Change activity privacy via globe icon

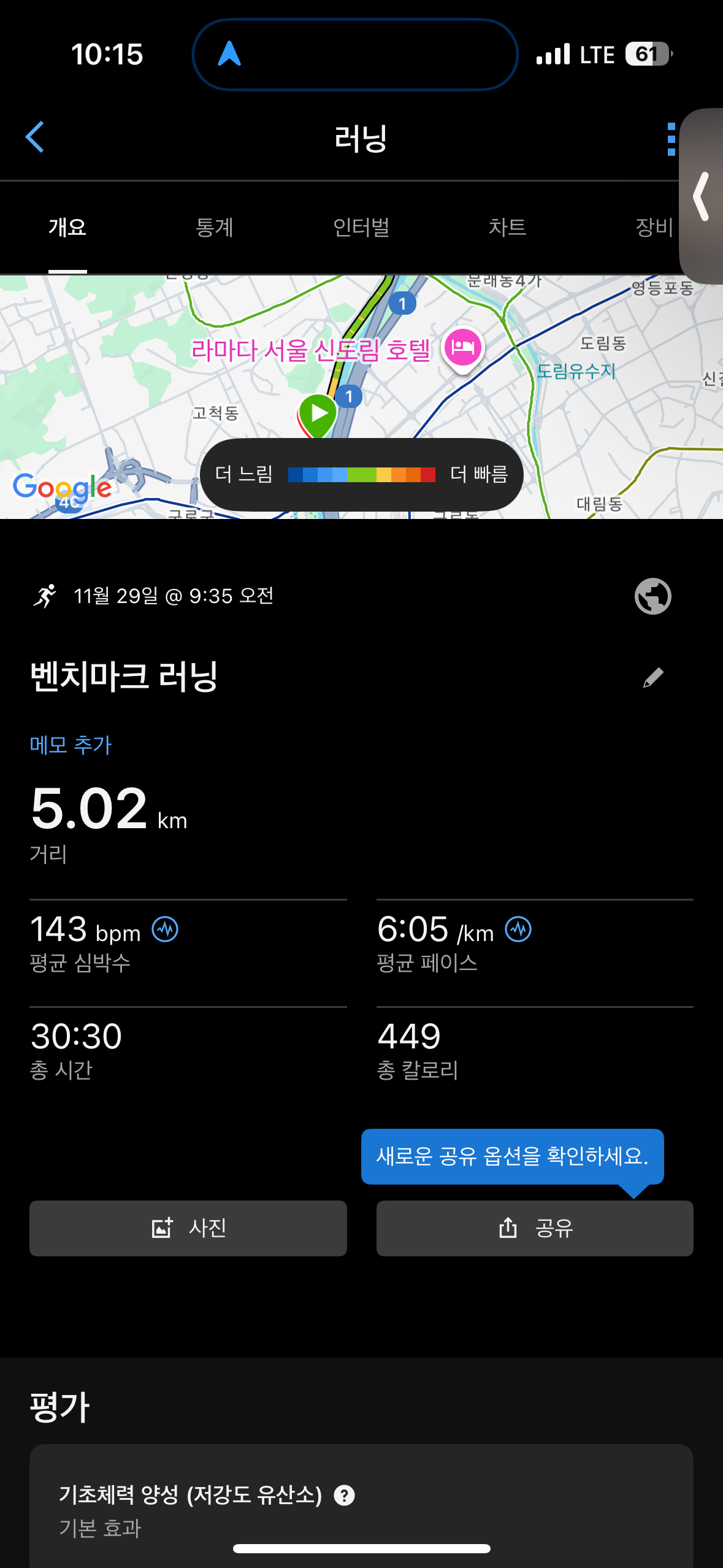[652, 596]
